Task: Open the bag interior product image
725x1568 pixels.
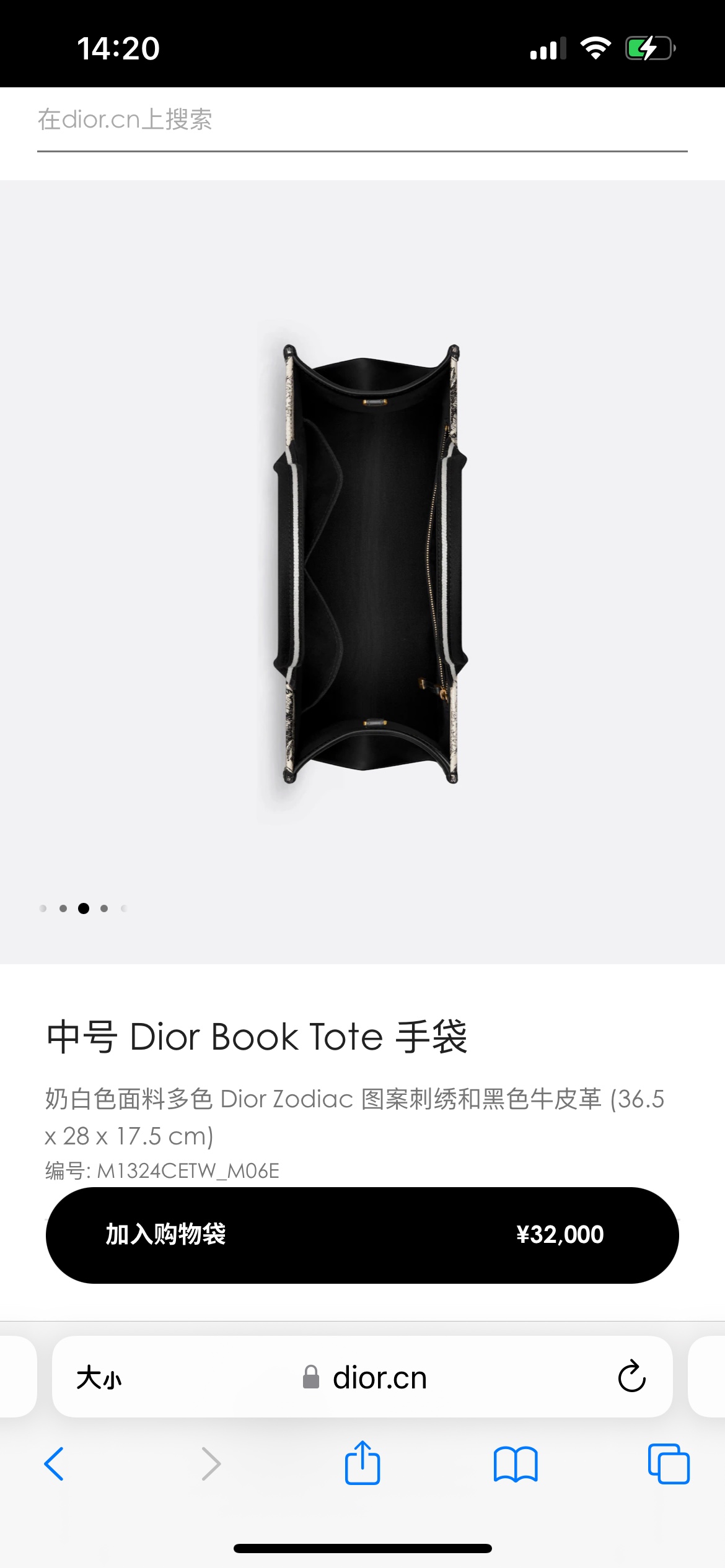Action: pyautogui.click(x=371, y=564)
